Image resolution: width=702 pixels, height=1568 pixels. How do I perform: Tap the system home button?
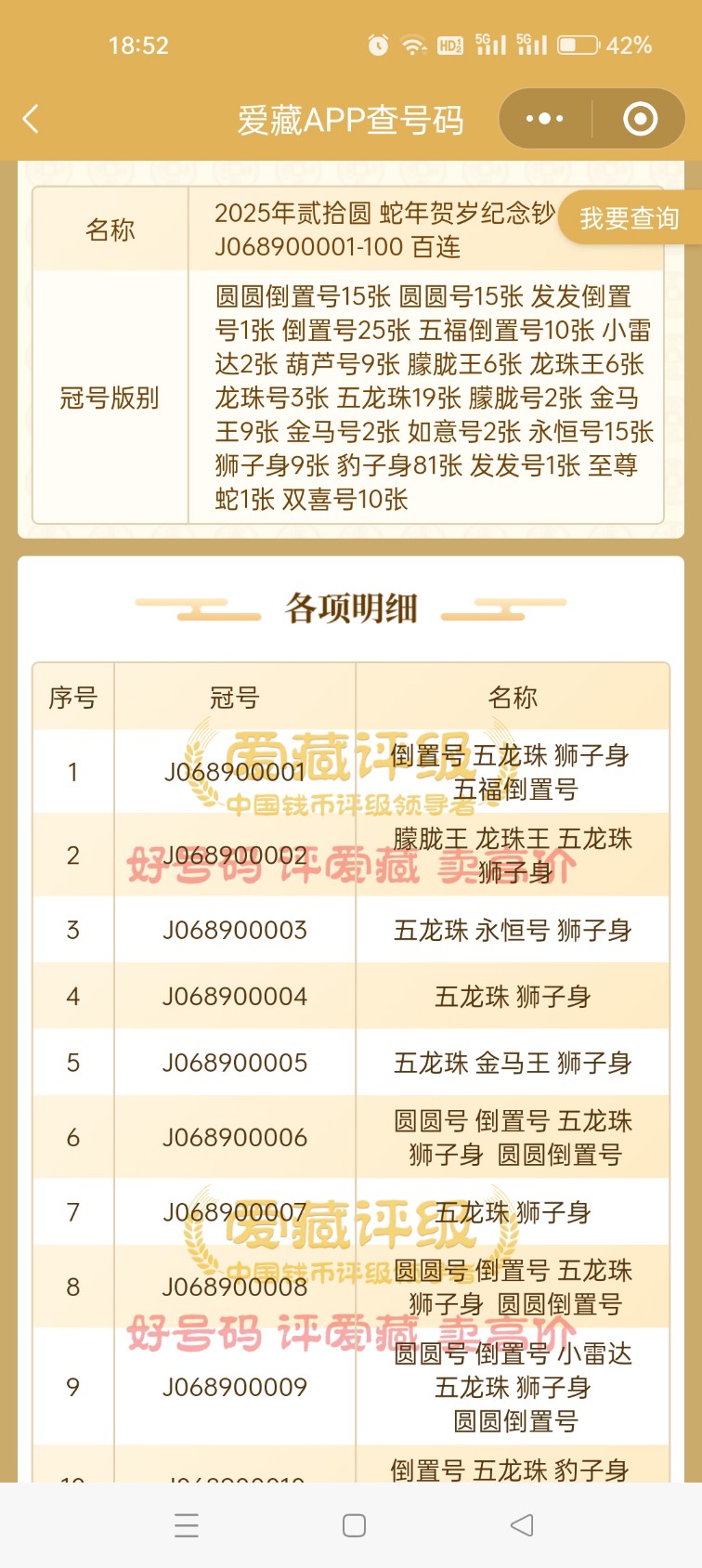[x=354, y=1525]
